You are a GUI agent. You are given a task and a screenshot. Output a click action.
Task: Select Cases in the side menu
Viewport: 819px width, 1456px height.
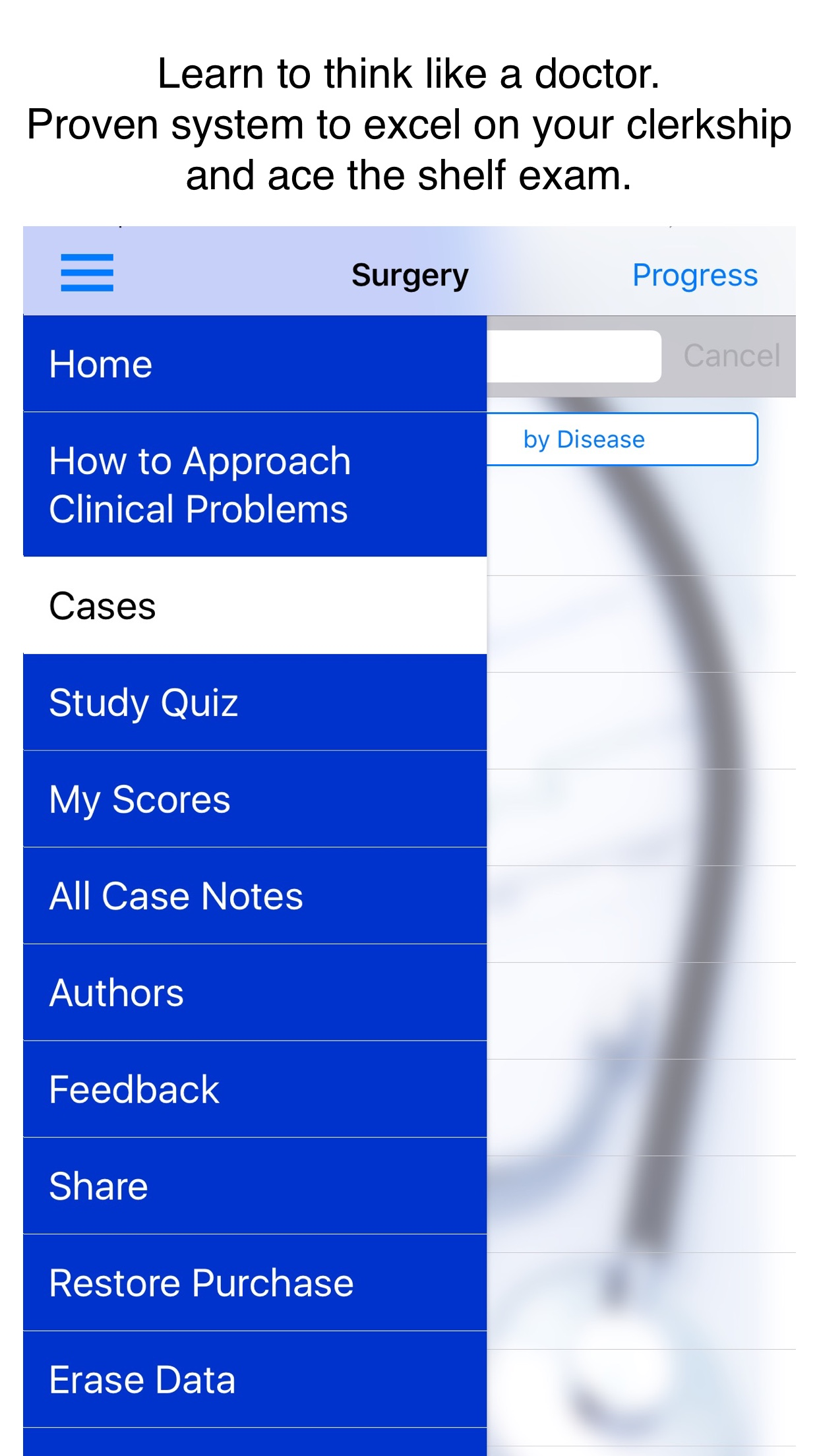tap(255, 606)
